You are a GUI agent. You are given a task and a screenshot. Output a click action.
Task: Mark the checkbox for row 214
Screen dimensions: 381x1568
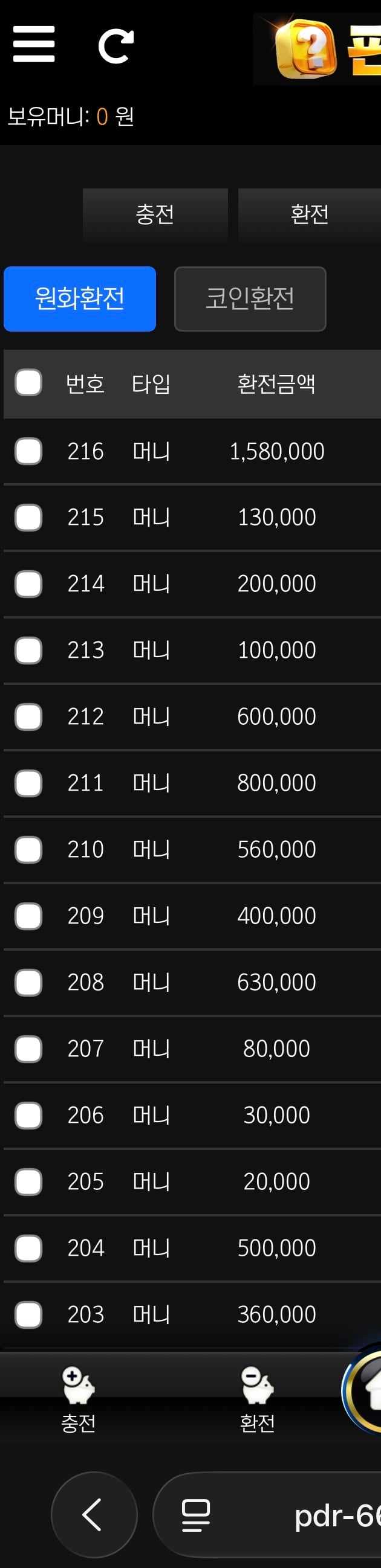[28, 583]
